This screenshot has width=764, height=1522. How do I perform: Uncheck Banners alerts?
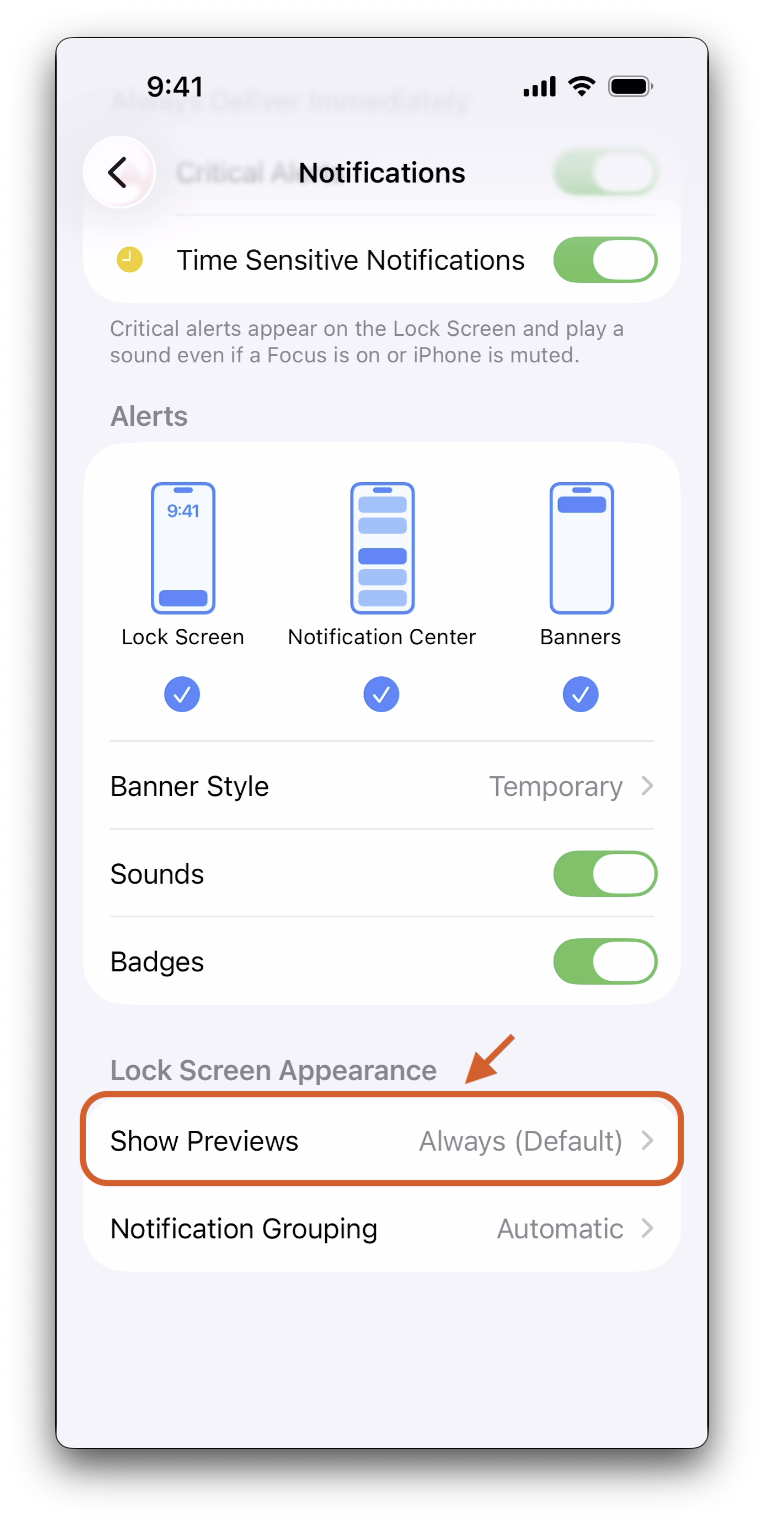click(x=580, y=694)
